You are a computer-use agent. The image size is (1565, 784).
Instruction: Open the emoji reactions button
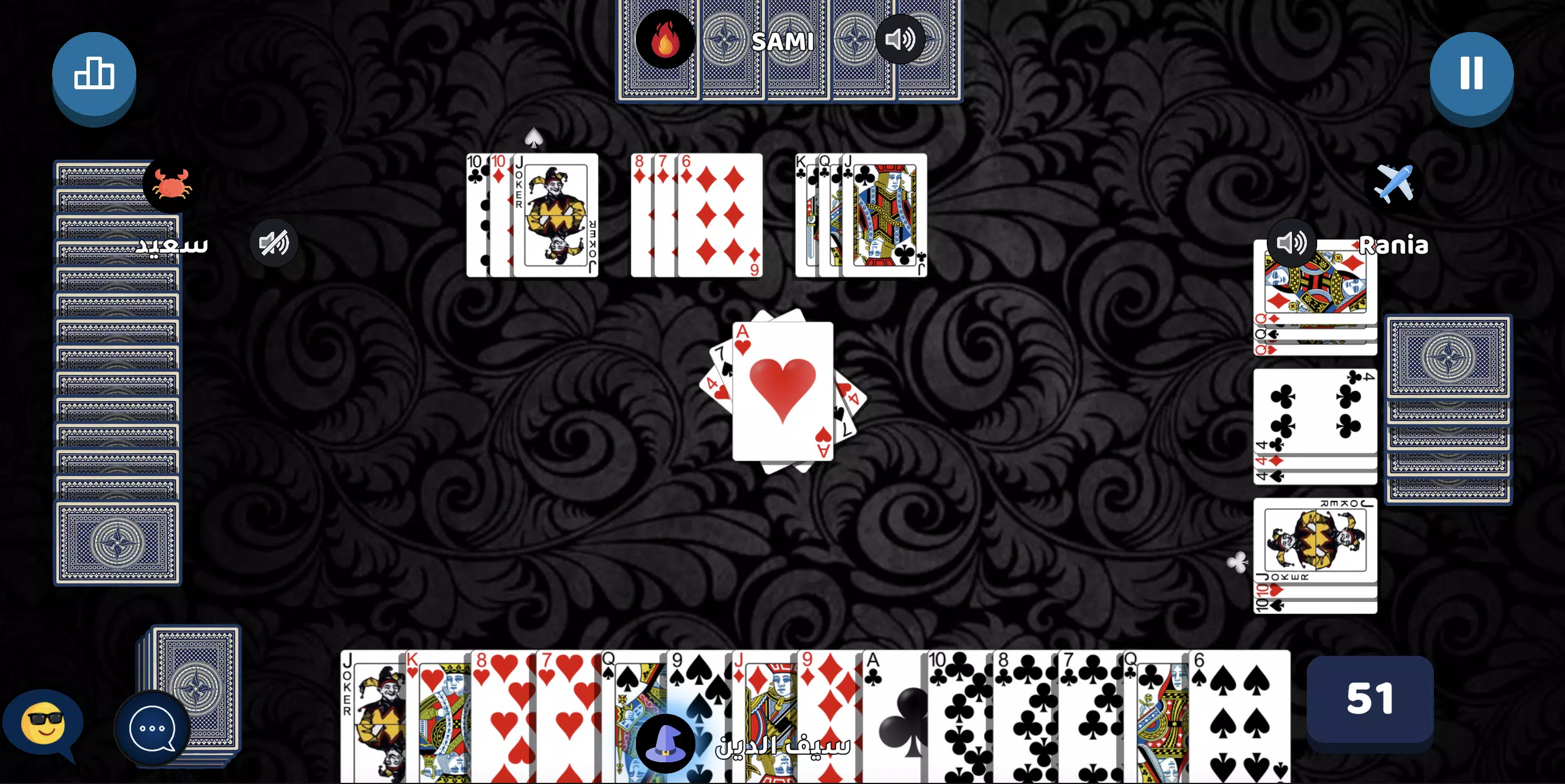coord(42,724)
